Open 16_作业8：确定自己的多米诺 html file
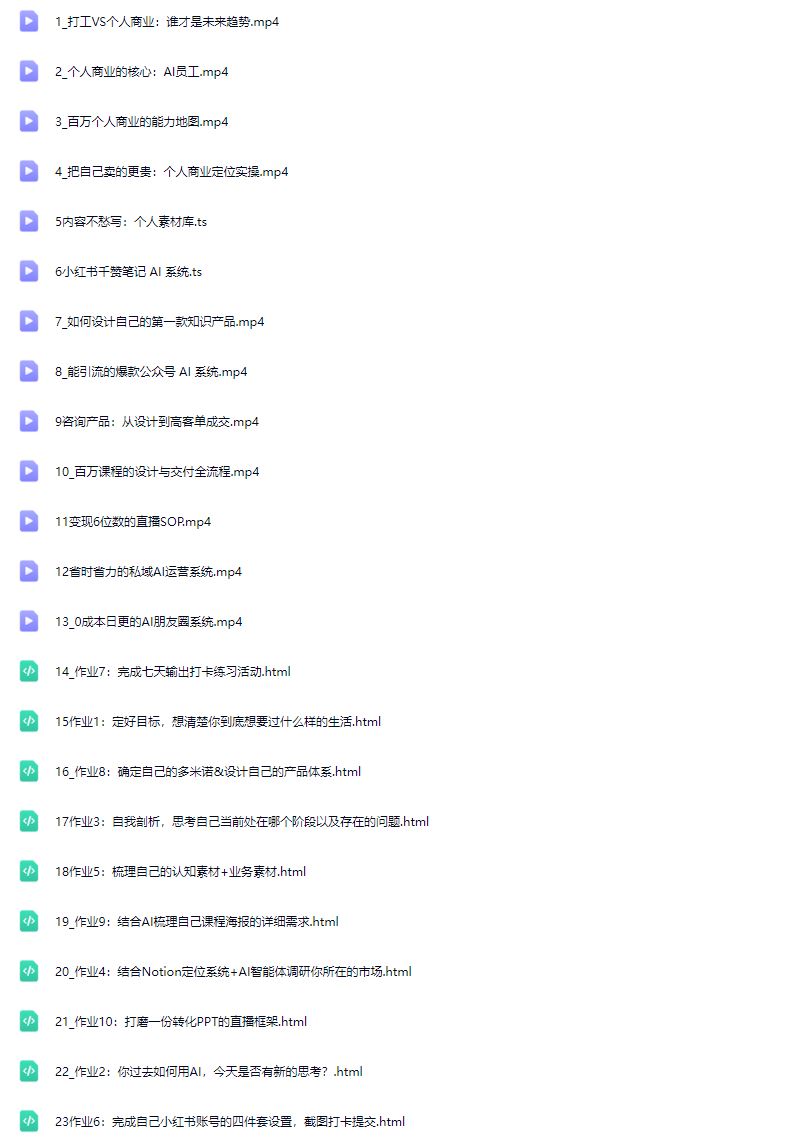Viewport: 810px width, 1139px height. pyautogui.click(x=208, y=771)
